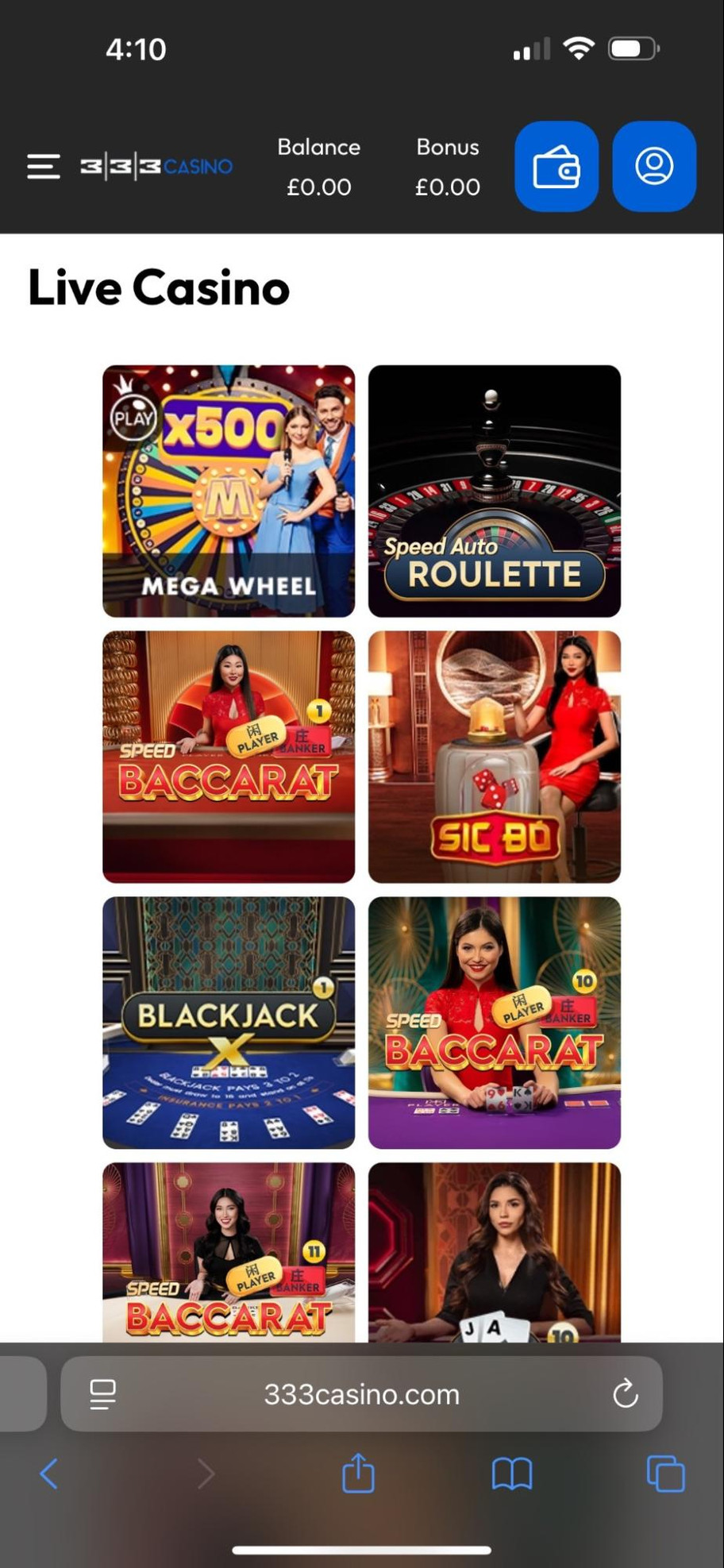This screenshot has height=1568, width=724.
Task: Play Speed Baccarat table 10
Action: click(x=494, y=1022)
